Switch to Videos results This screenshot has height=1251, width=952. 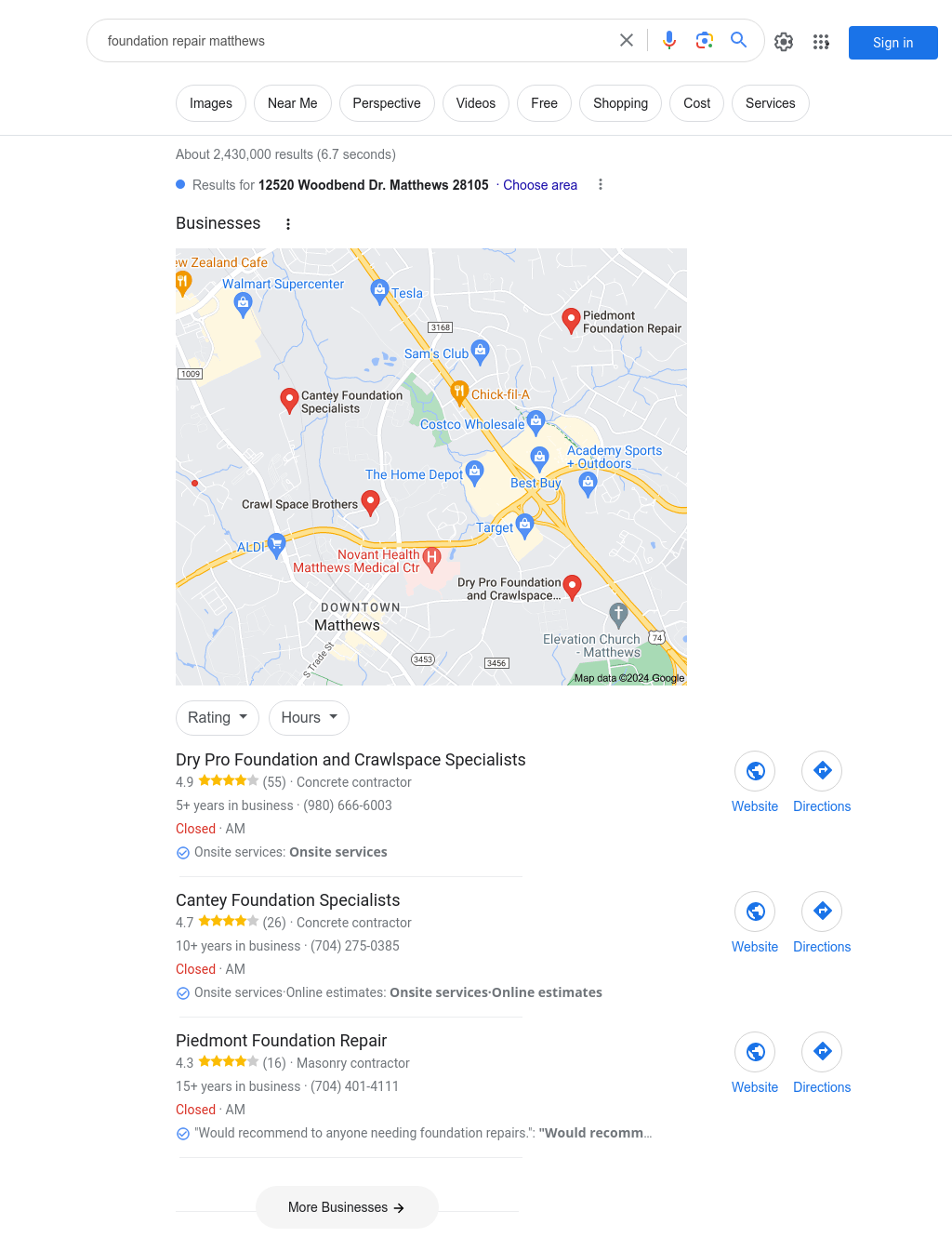point(475,103)
